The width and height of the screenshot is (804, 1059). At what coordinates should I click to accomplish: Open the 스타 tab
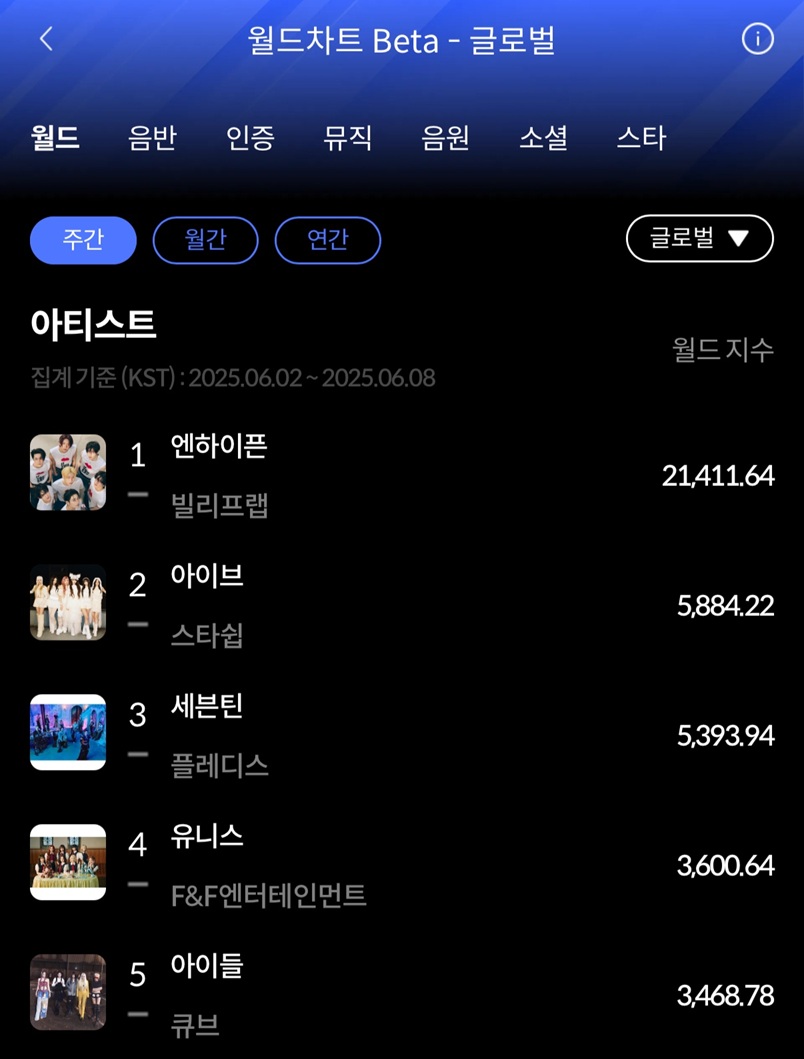coord(641,138)
